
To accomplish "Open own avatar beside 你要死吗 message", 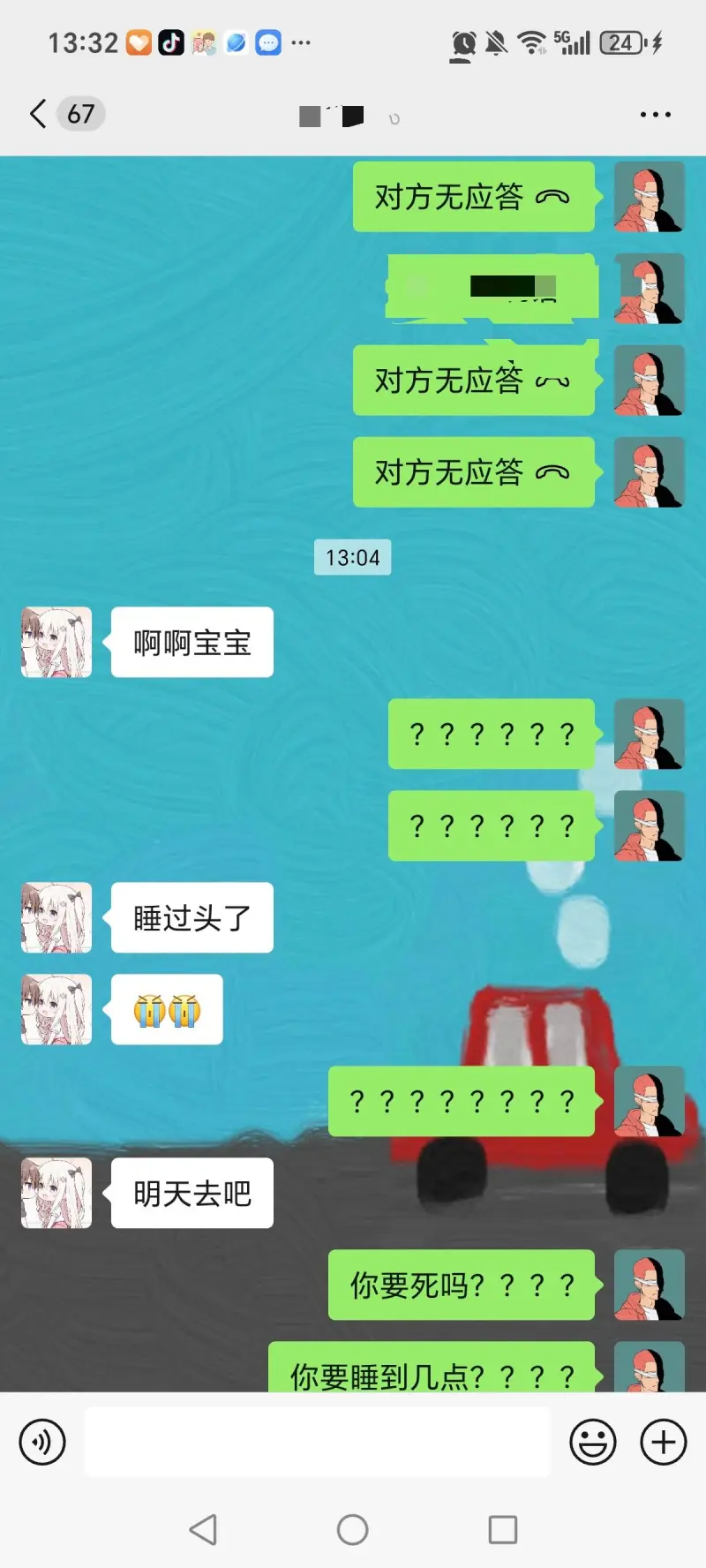I will click(649, 1285).
